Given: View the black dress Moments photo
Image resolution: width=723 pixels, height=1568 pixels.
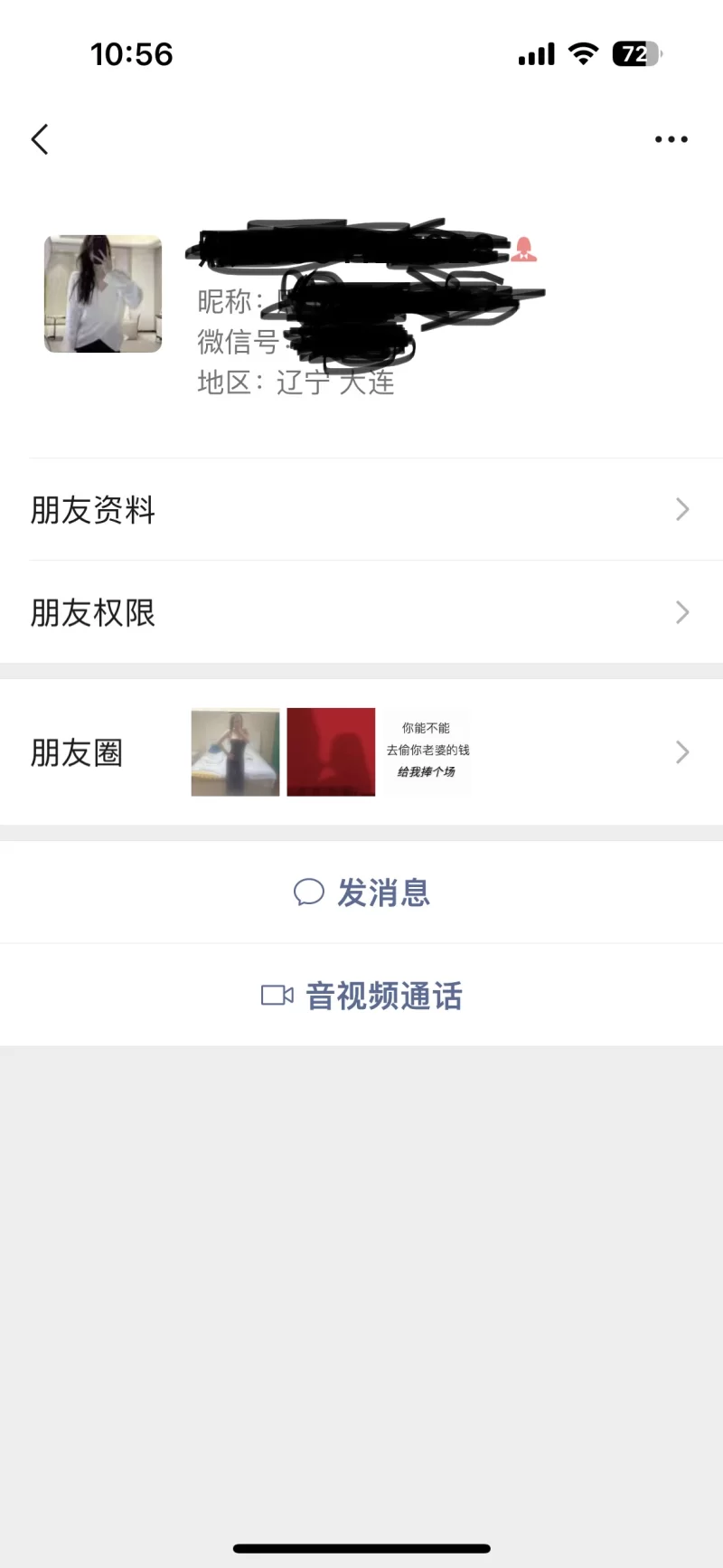Looking at the screenshot, I should [x=234, y=751].
